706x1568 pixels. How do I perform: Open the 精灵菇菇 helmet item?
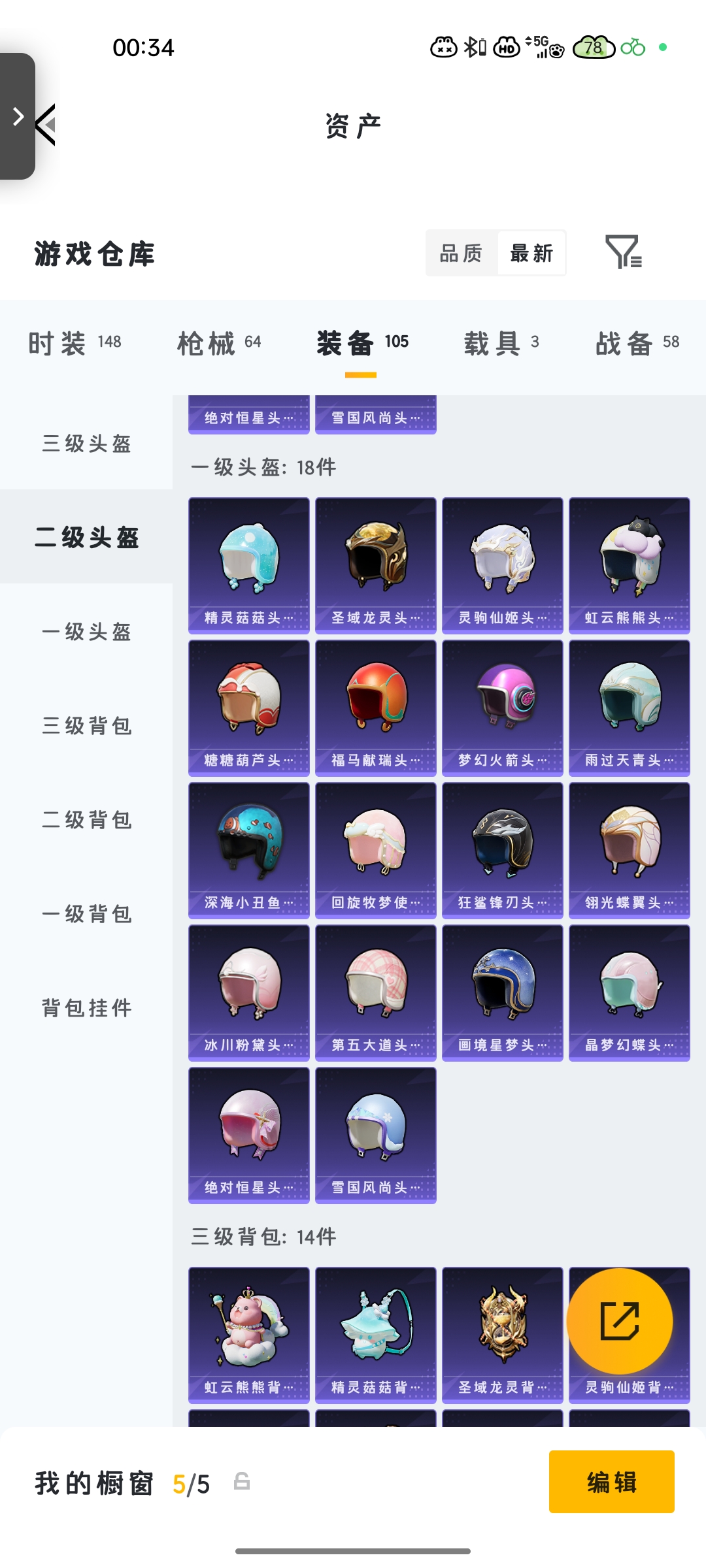[x=248, y=565]
